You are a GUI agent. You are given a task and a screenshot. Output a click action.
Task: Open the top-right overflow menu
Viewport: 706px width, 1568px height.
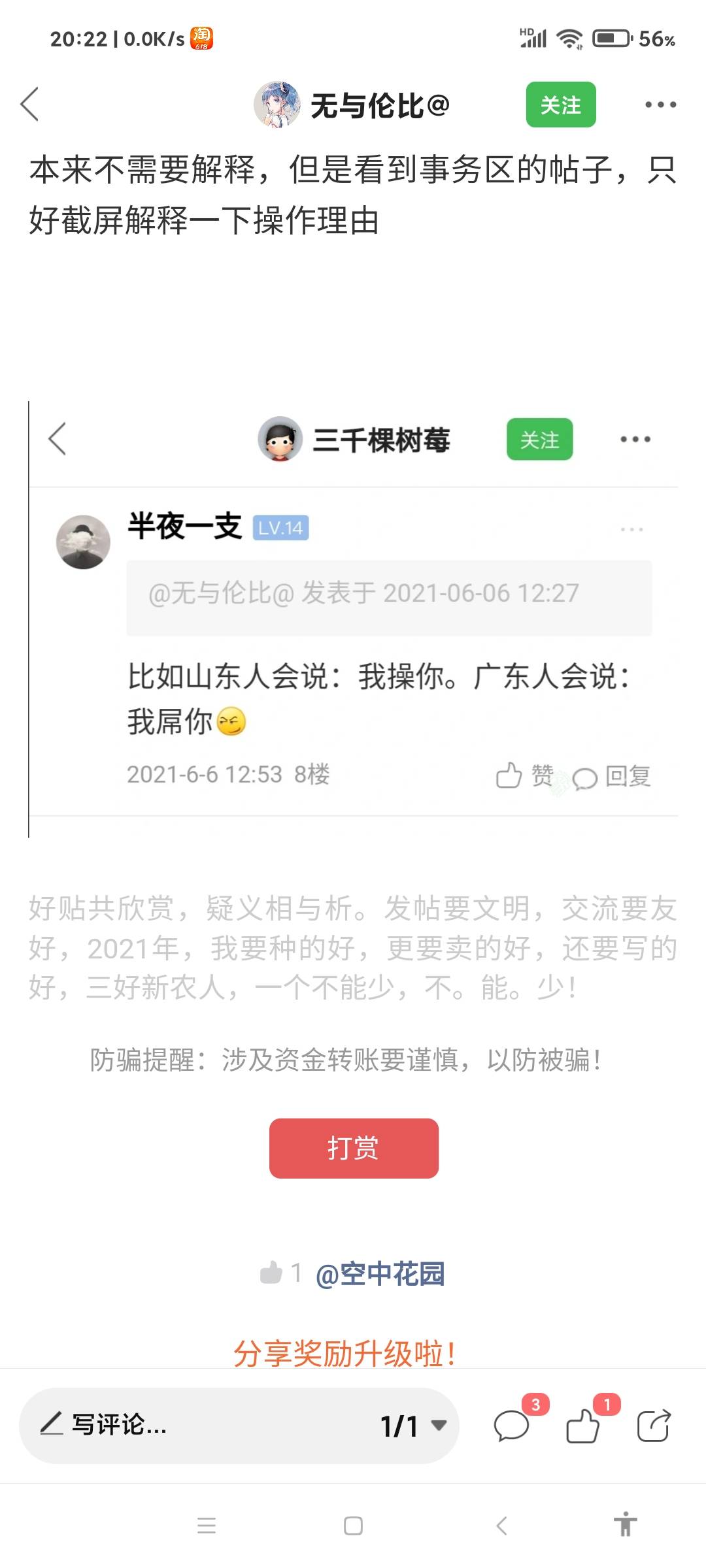(x=660, y=105)
